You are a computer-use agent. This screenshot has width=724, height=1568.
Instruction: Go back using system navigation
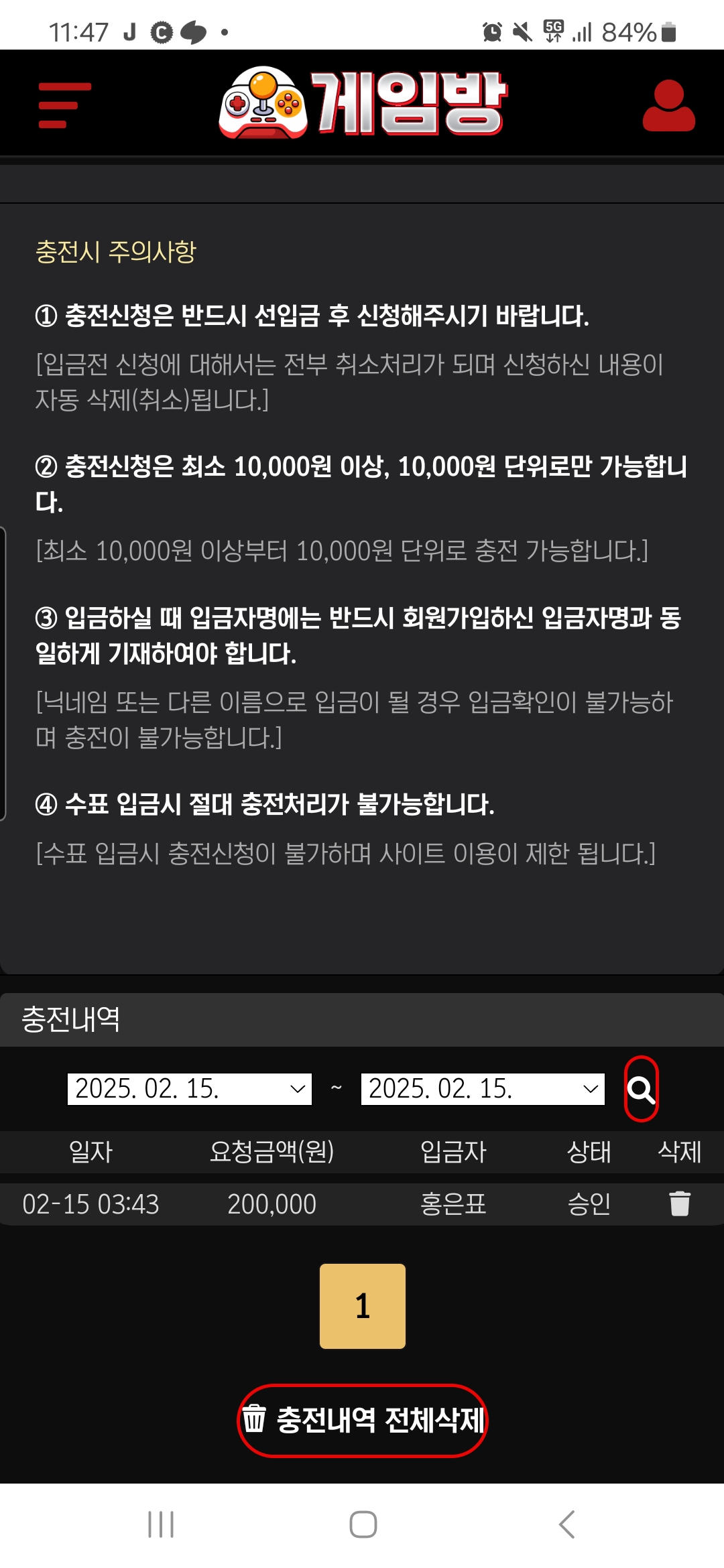pos(567,1524)
